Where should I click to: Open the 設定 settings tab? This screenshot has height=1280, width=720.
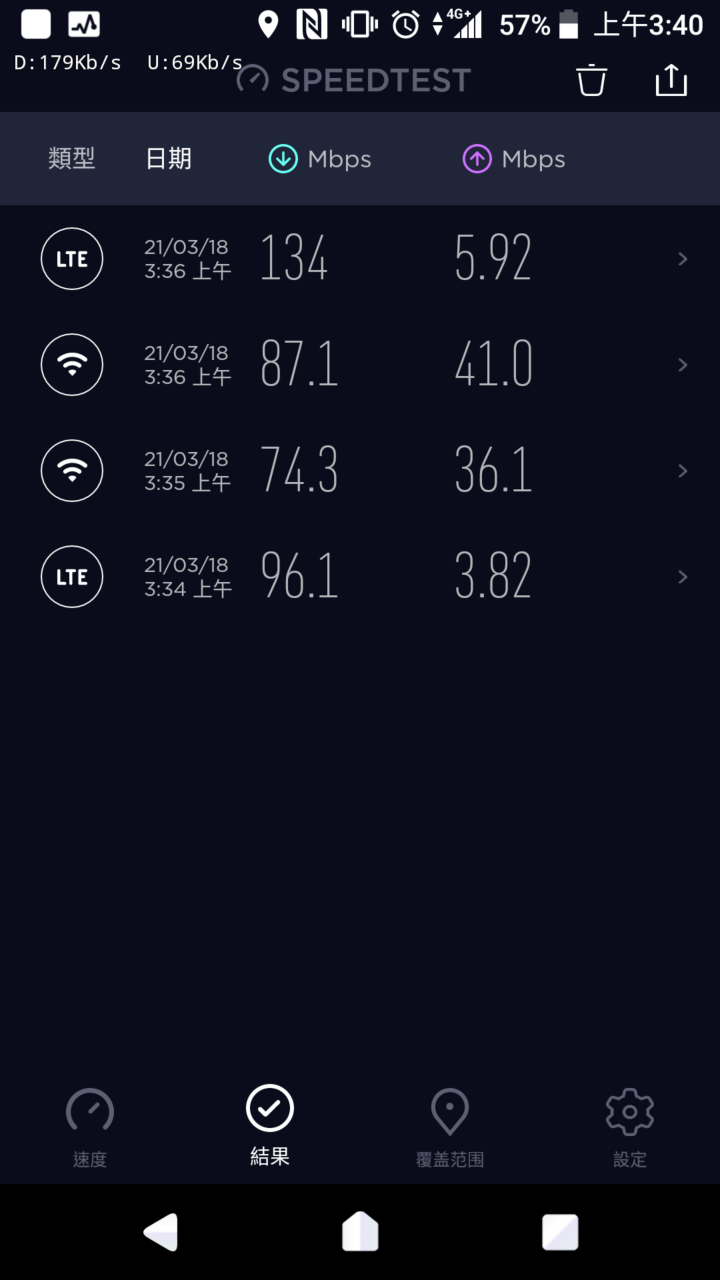(630, 1128)
